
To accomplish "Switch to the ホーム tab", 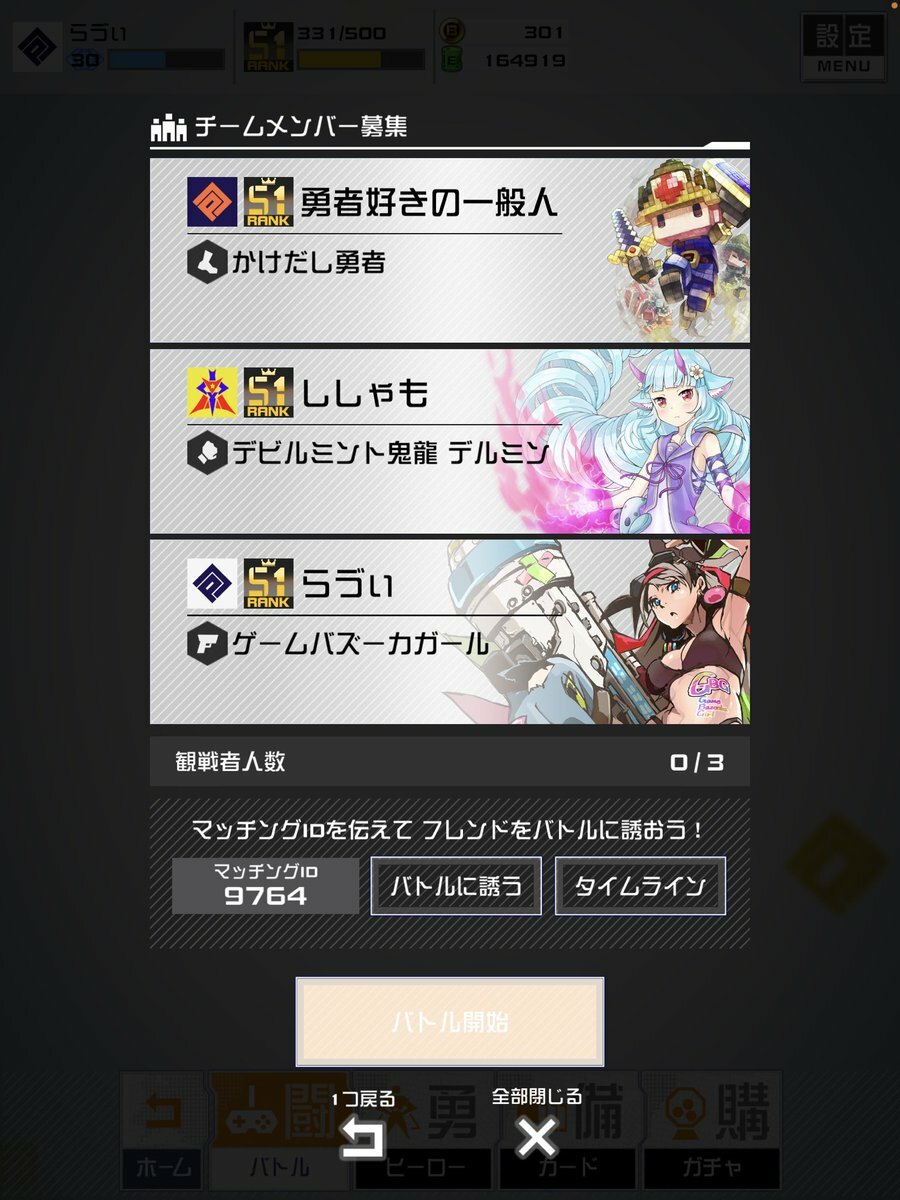I will coord(163,1132).
